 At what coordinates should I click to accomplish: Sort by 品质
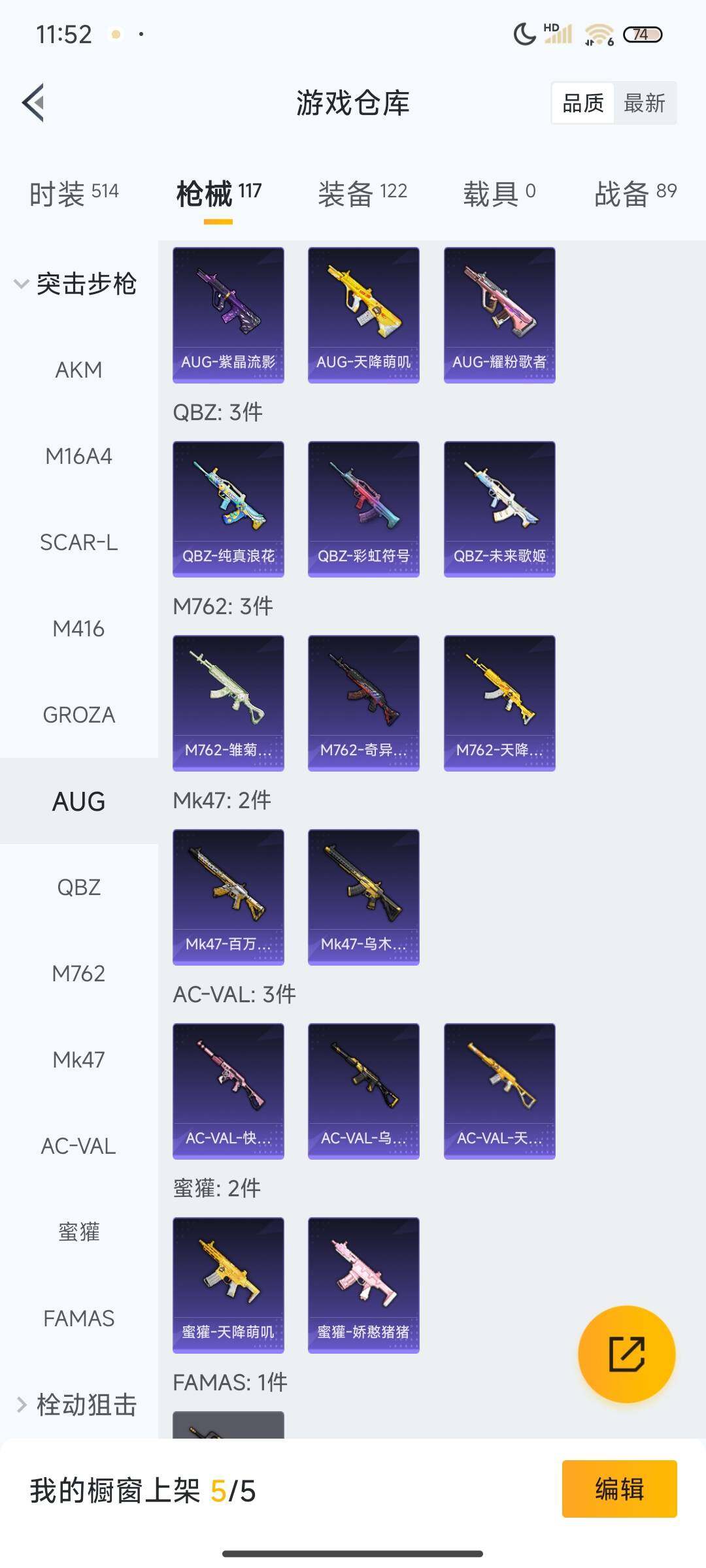[583, 103]
